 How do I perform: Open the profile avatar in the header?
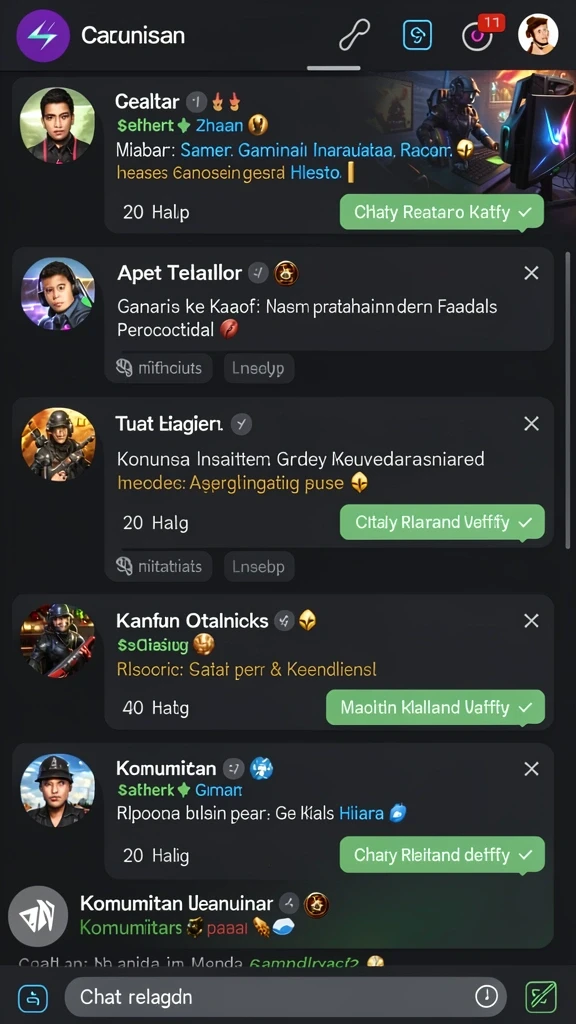(537, 34)
